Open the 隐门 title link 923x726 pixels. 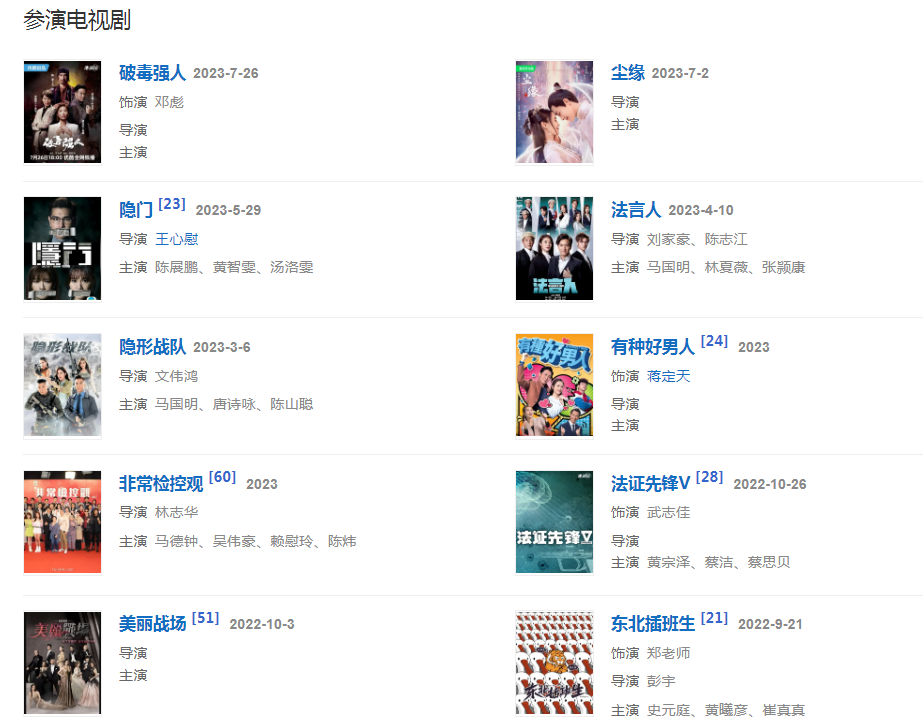(135, 210)
